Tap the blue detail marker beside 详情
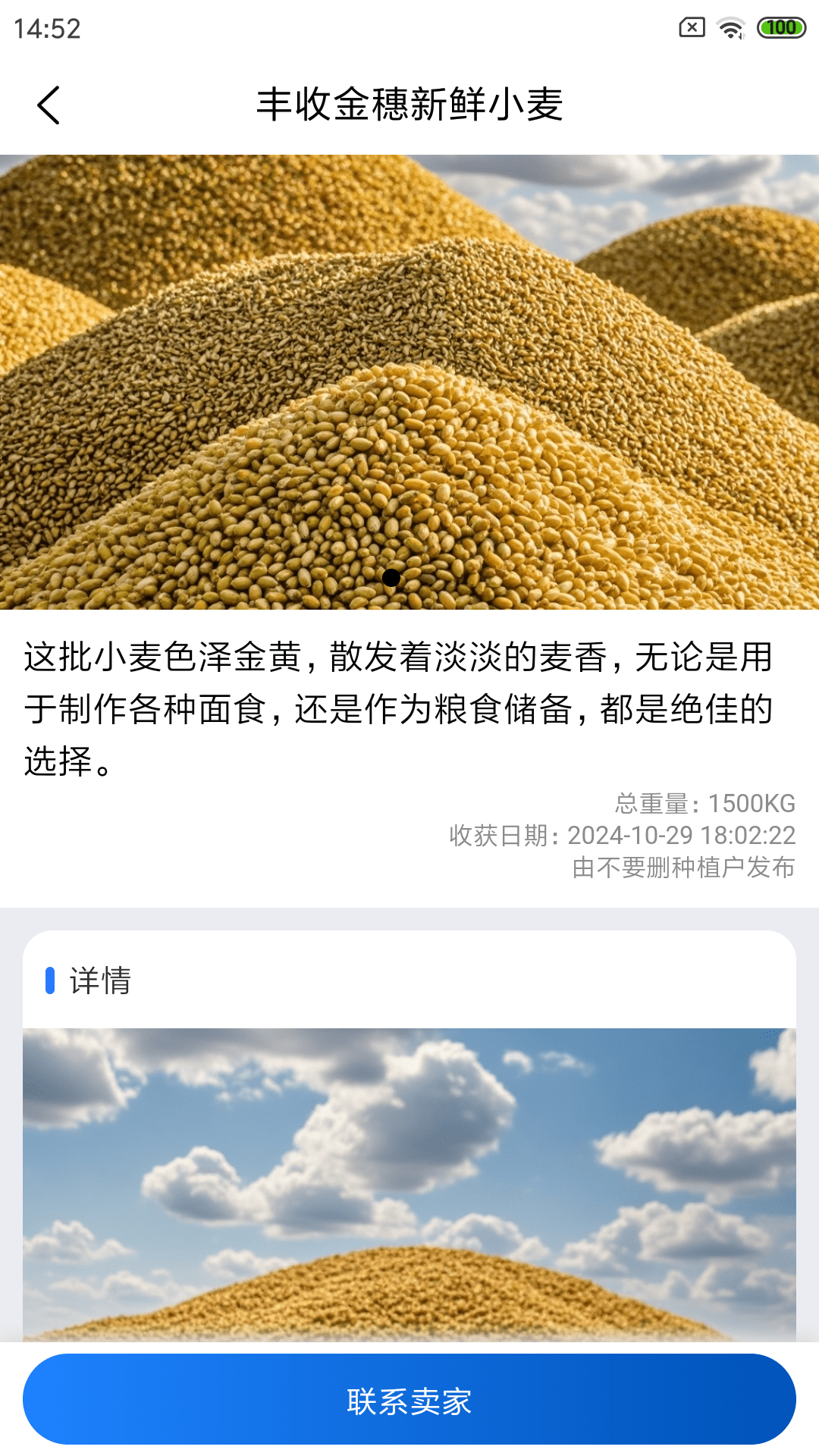This screenshot has height=1456, width=819. [x=50, y=981]
